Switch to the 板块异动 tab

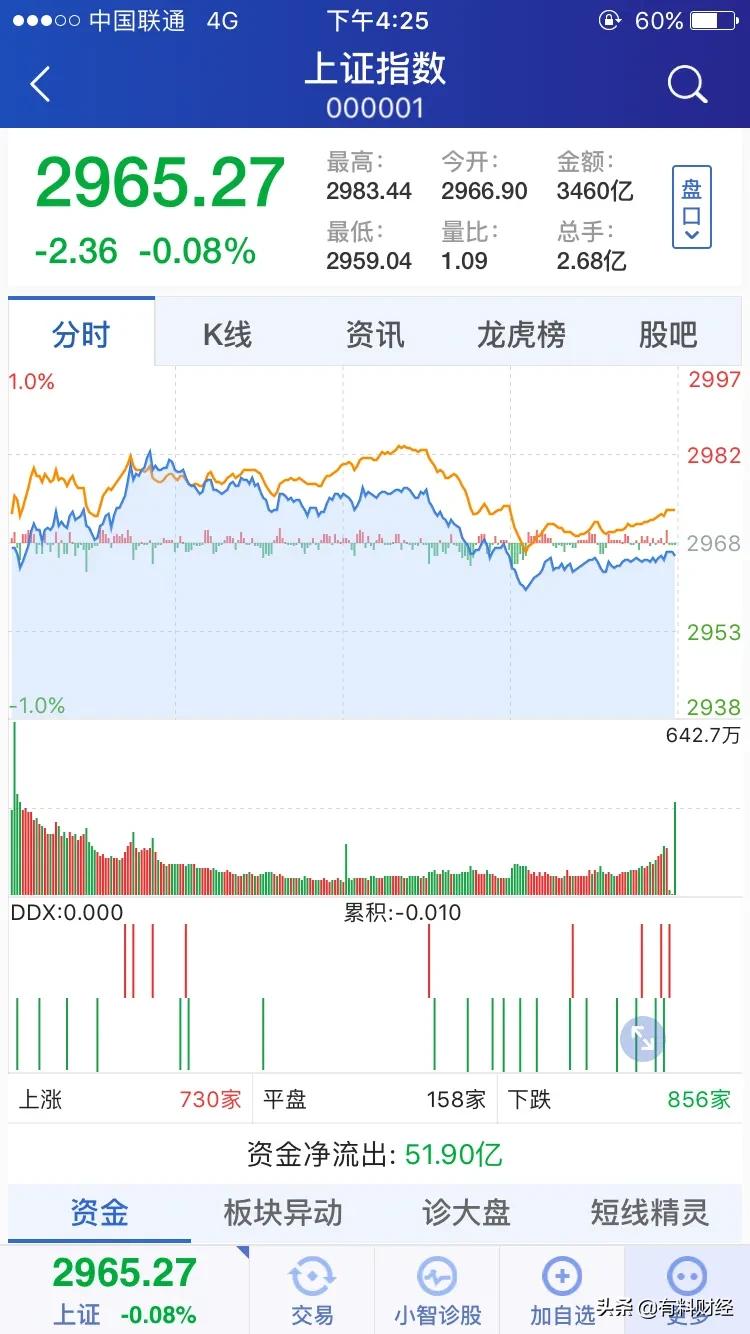[x=283, y=1213]
